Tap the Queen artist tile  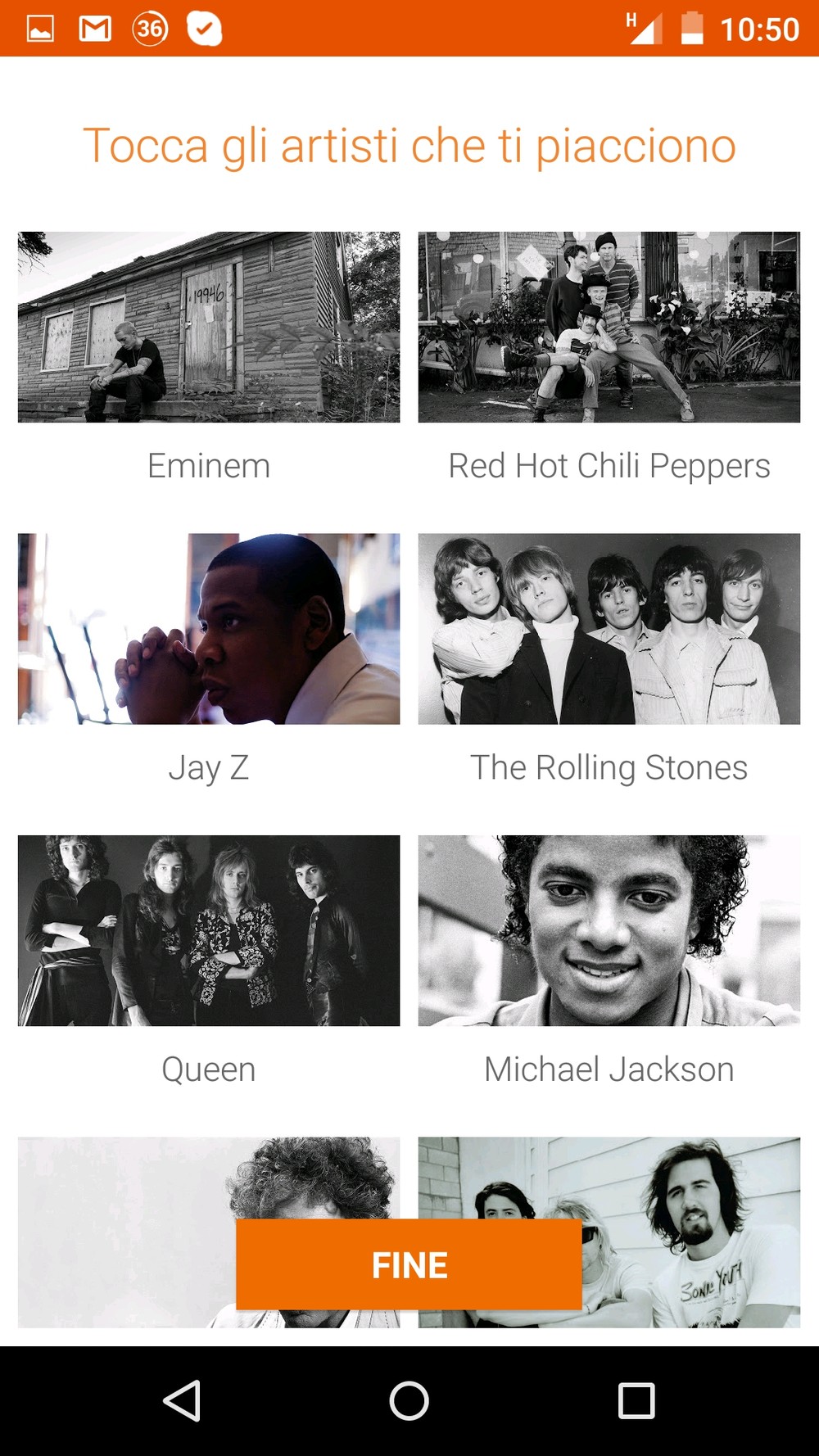(209, 930)
